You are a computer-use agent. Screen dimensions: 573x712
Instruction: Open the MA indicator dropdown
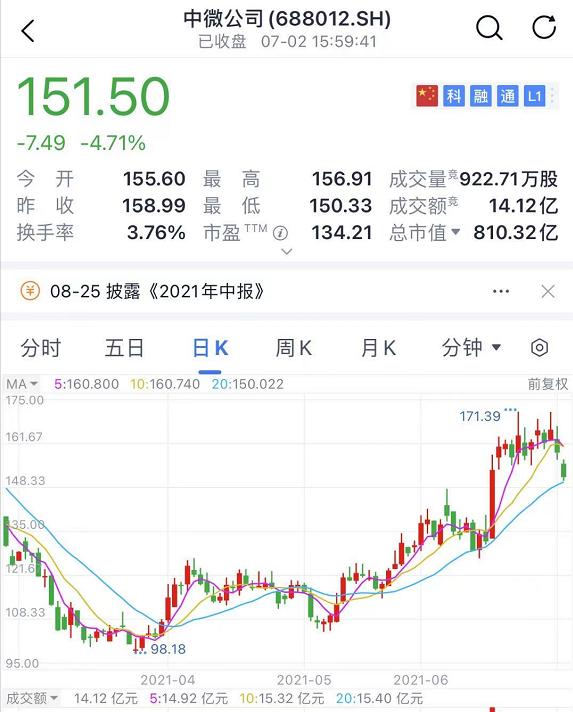tap(21, 384)
